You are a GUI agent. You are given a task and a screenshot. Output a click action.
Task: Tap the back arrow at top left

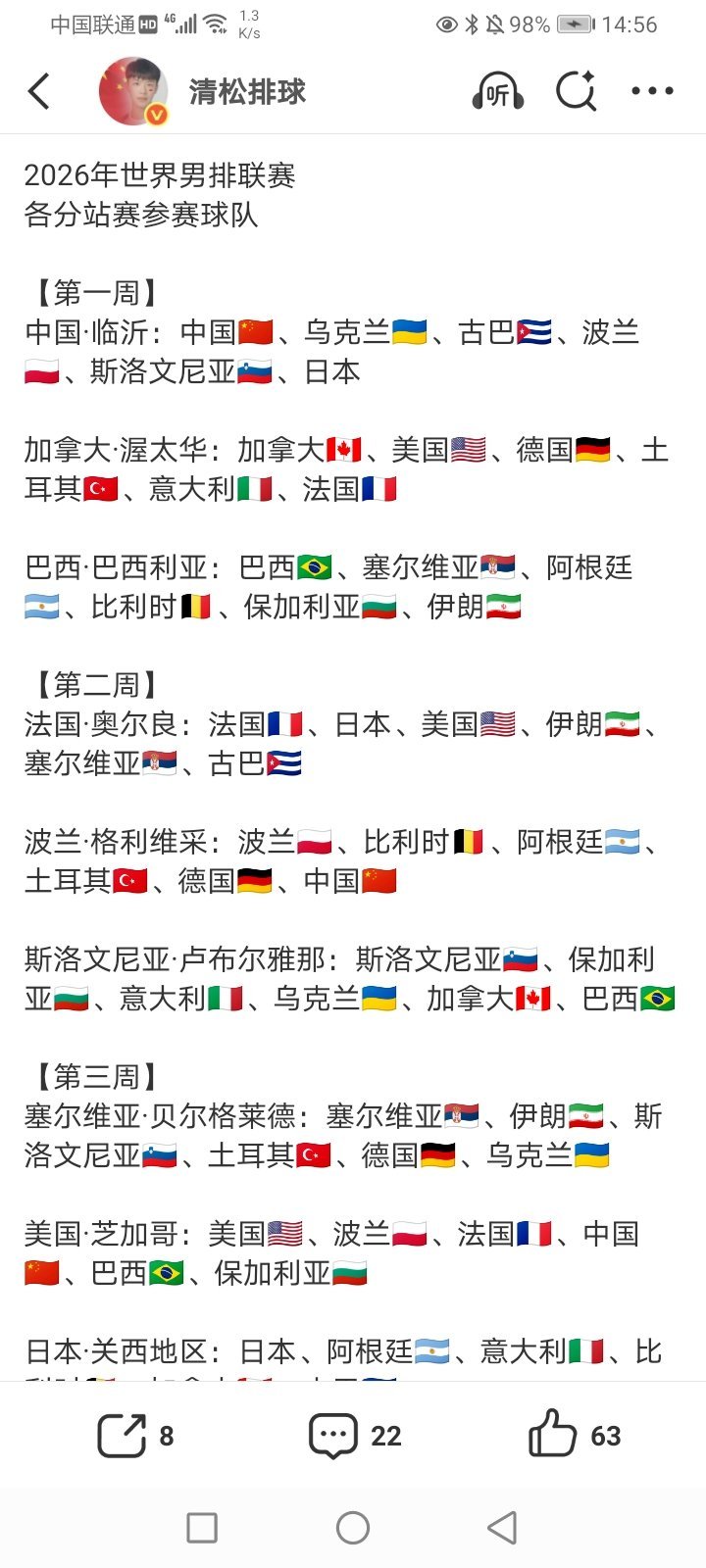pyautogui.click(x=39, y=90)
